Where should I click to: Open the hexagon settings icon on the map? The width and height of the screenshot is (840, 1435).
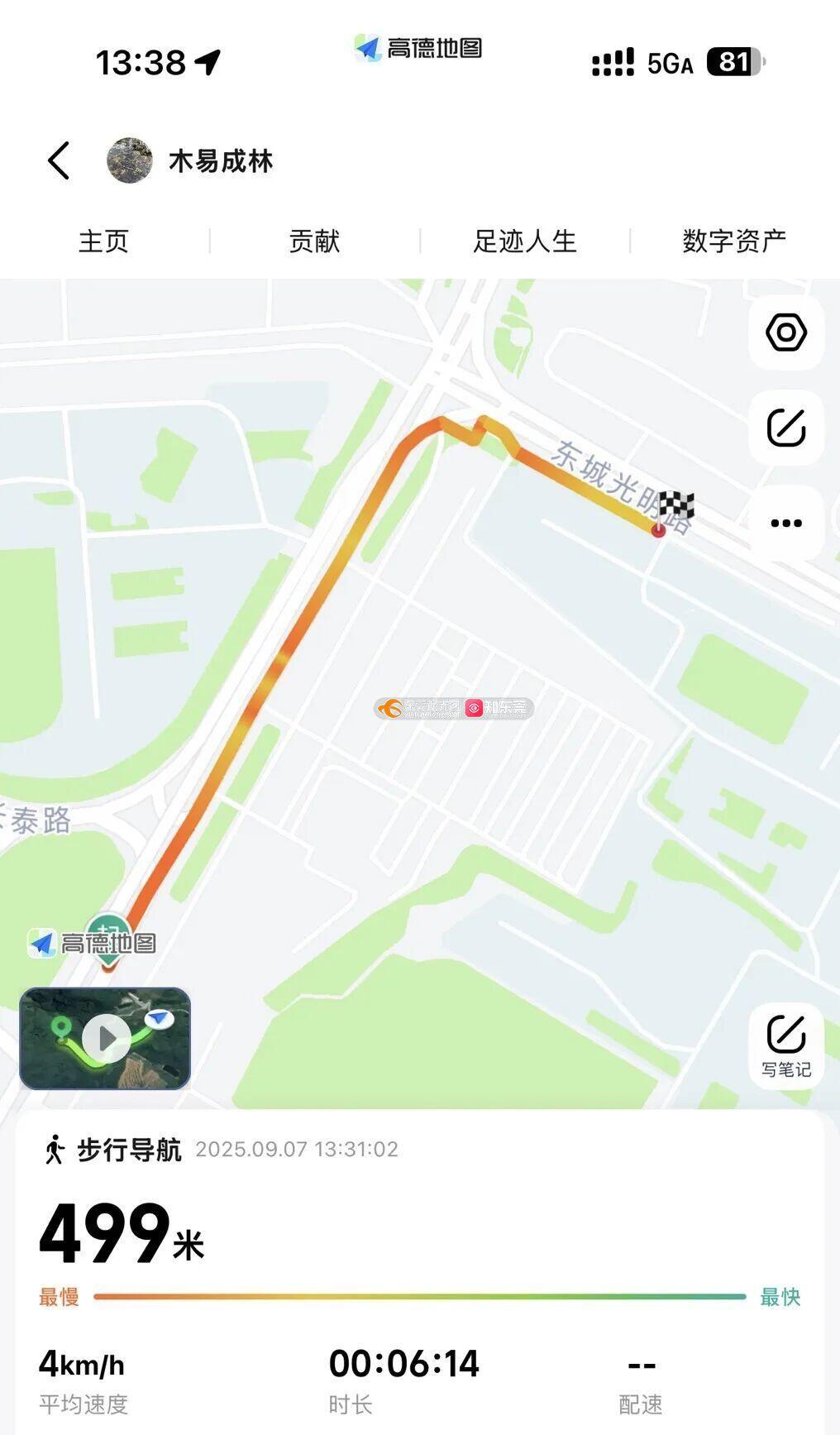(x=785, y=333)
